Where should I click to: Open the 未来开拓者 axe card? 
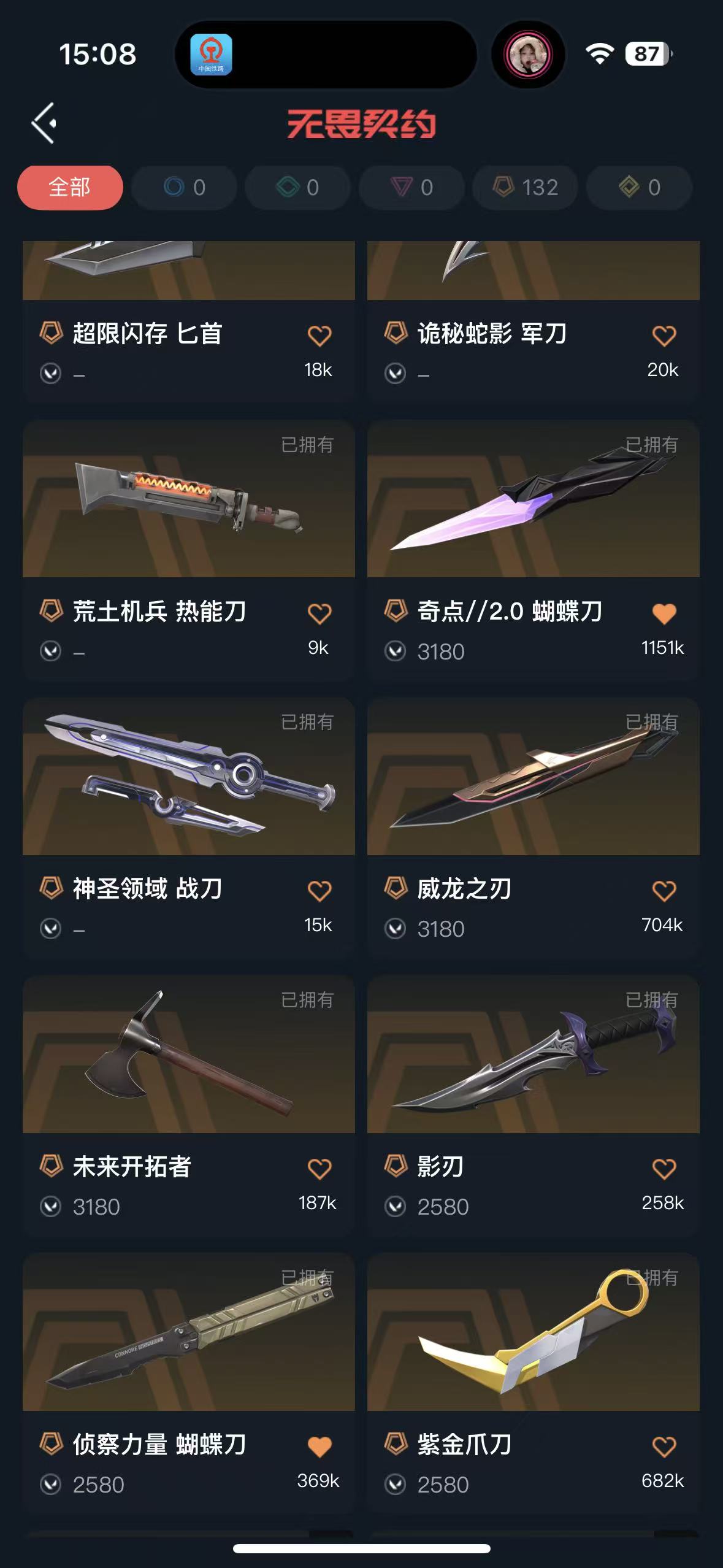188,1055
